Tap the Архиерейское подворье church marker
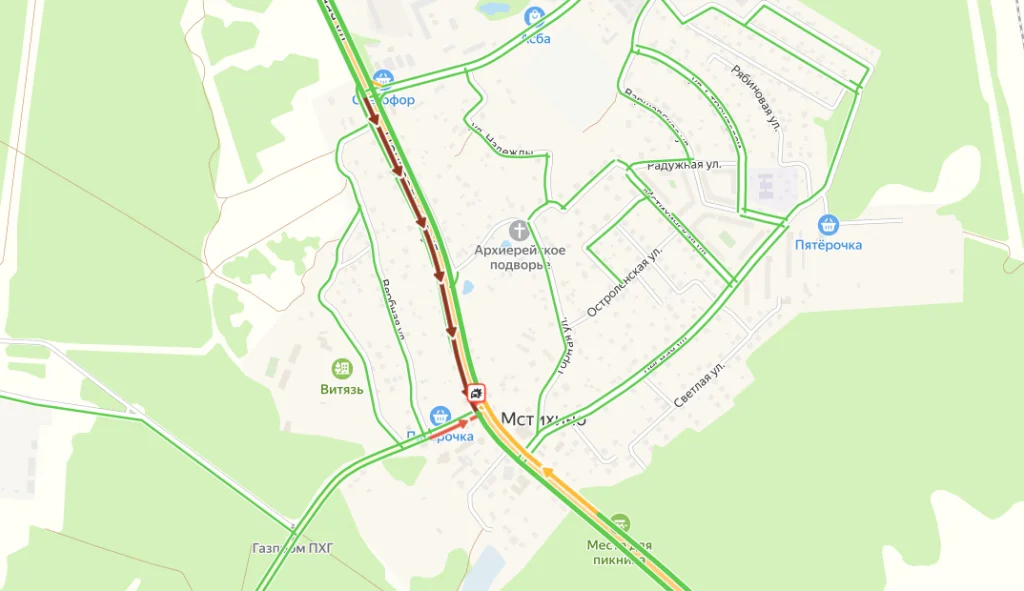 pyautogui.click(x=517, y=230)
